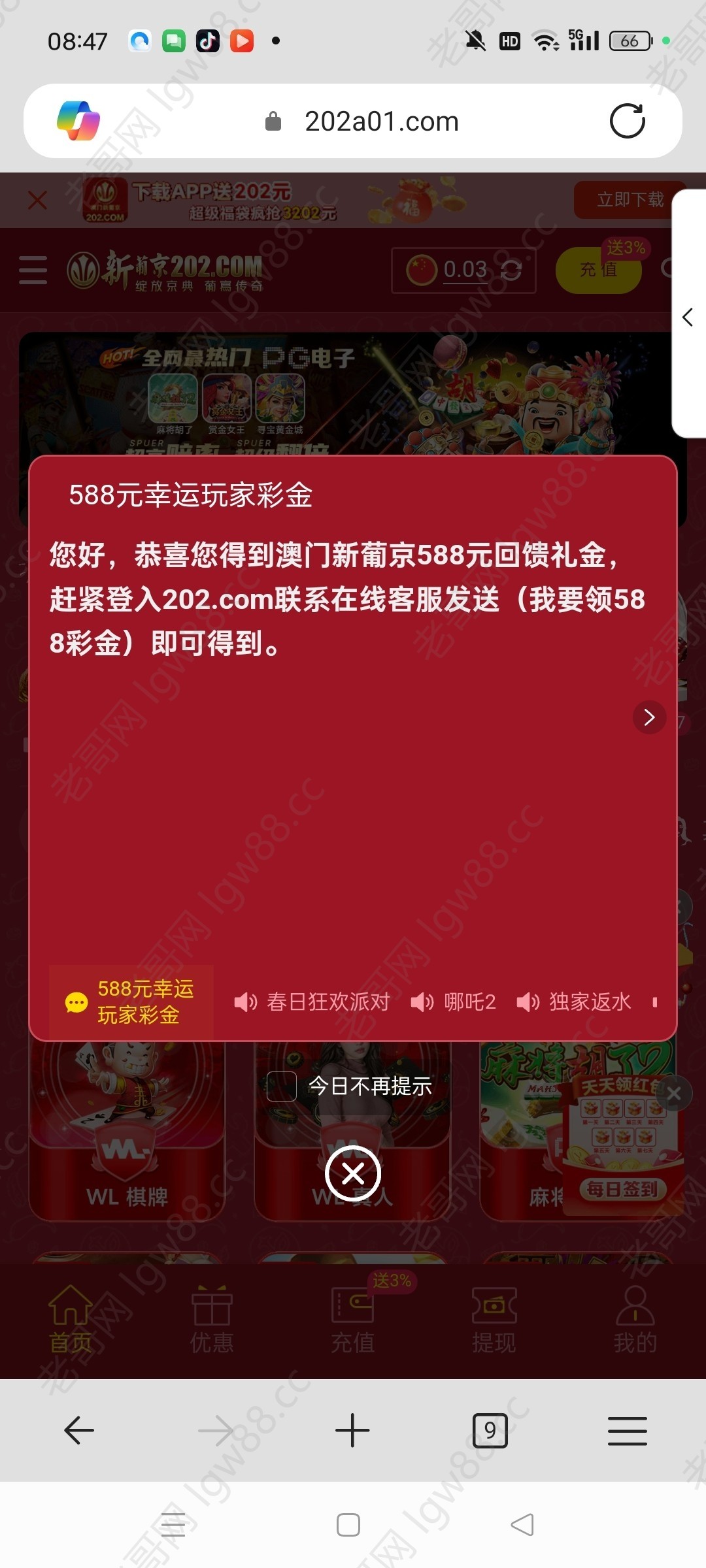The width and height of the screenshot is (706, 1568).
Task: Open the tab switcher showing 9
Action: click(x=490, y=1430)
